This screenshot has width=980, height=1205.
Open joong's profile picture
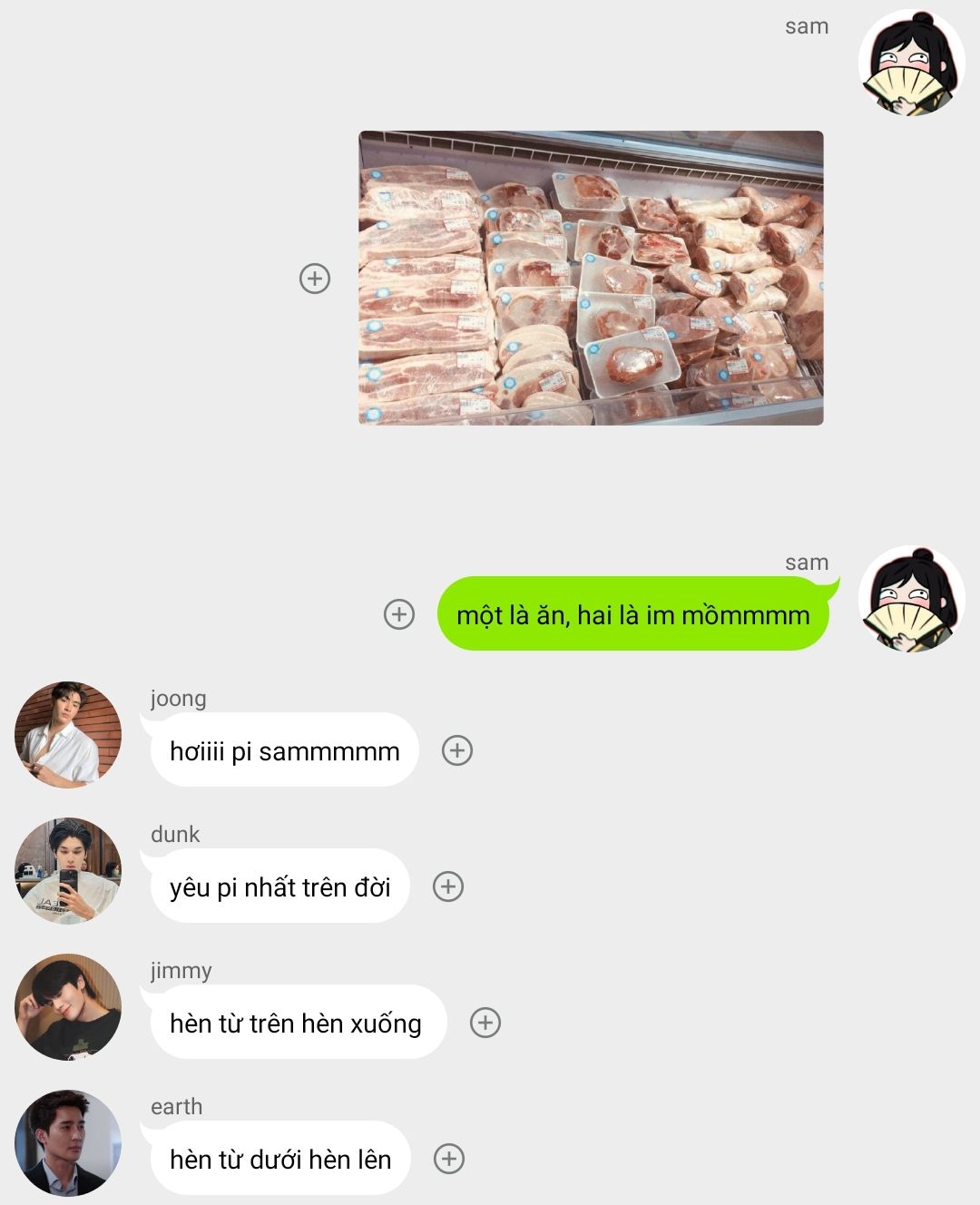coord(68,735)
